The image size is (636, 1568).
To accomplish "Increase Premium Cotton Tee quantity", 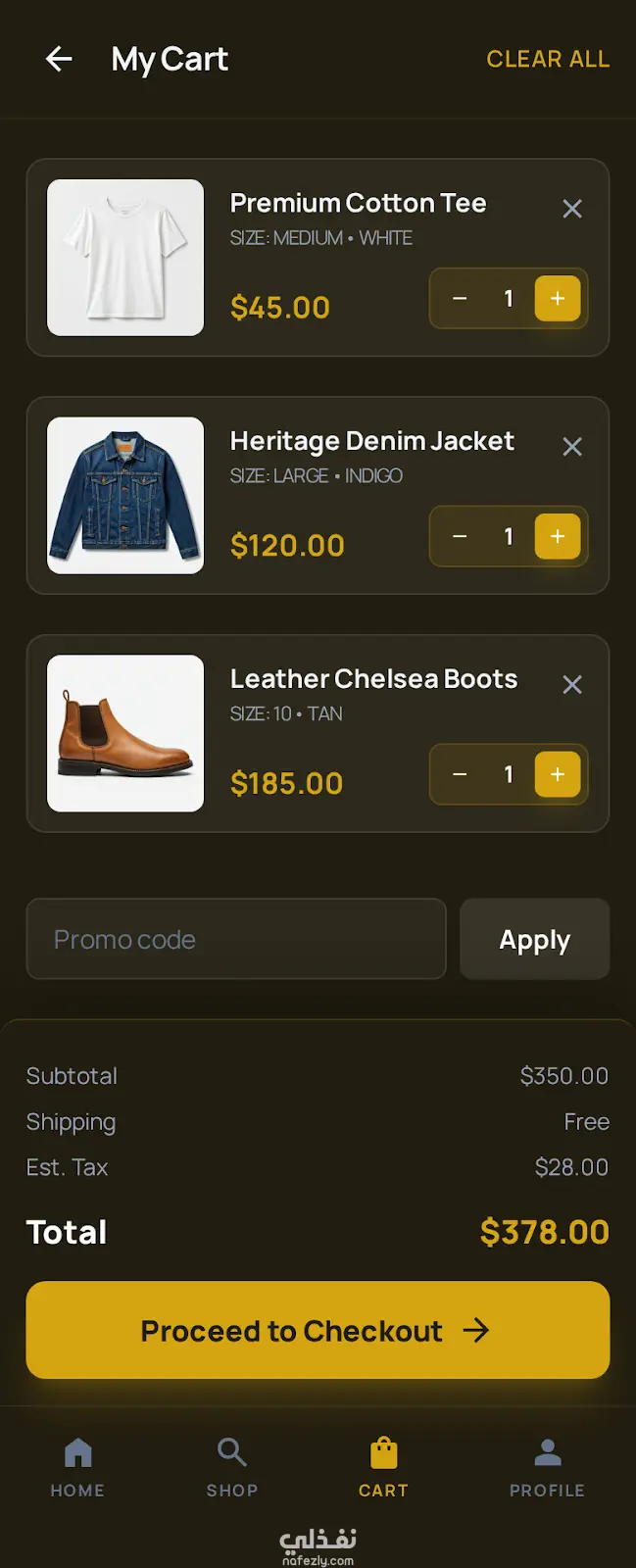I will 558,299.
